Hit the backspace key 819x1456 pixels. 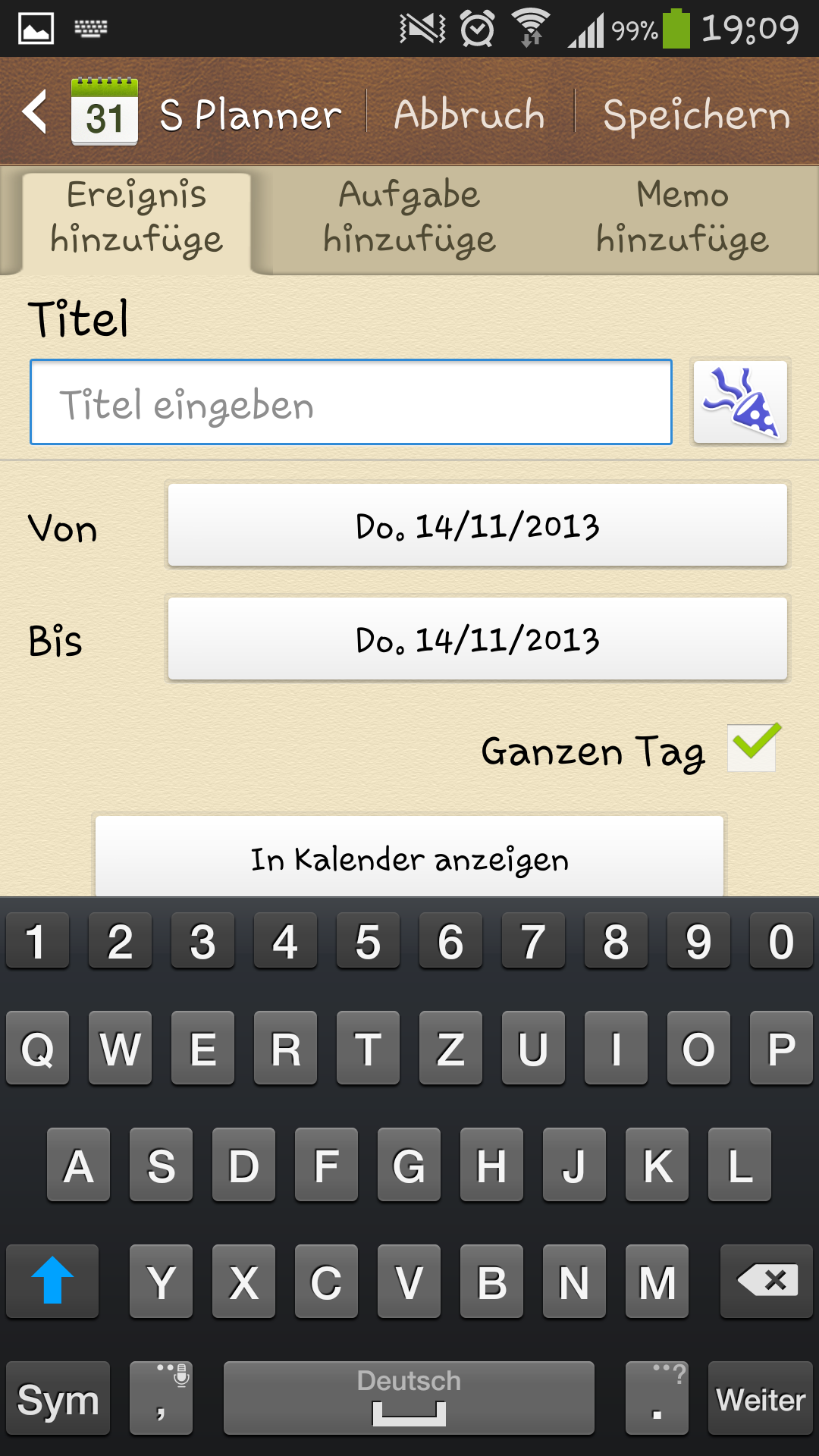pyautogui.click(x=766, y=1281)
